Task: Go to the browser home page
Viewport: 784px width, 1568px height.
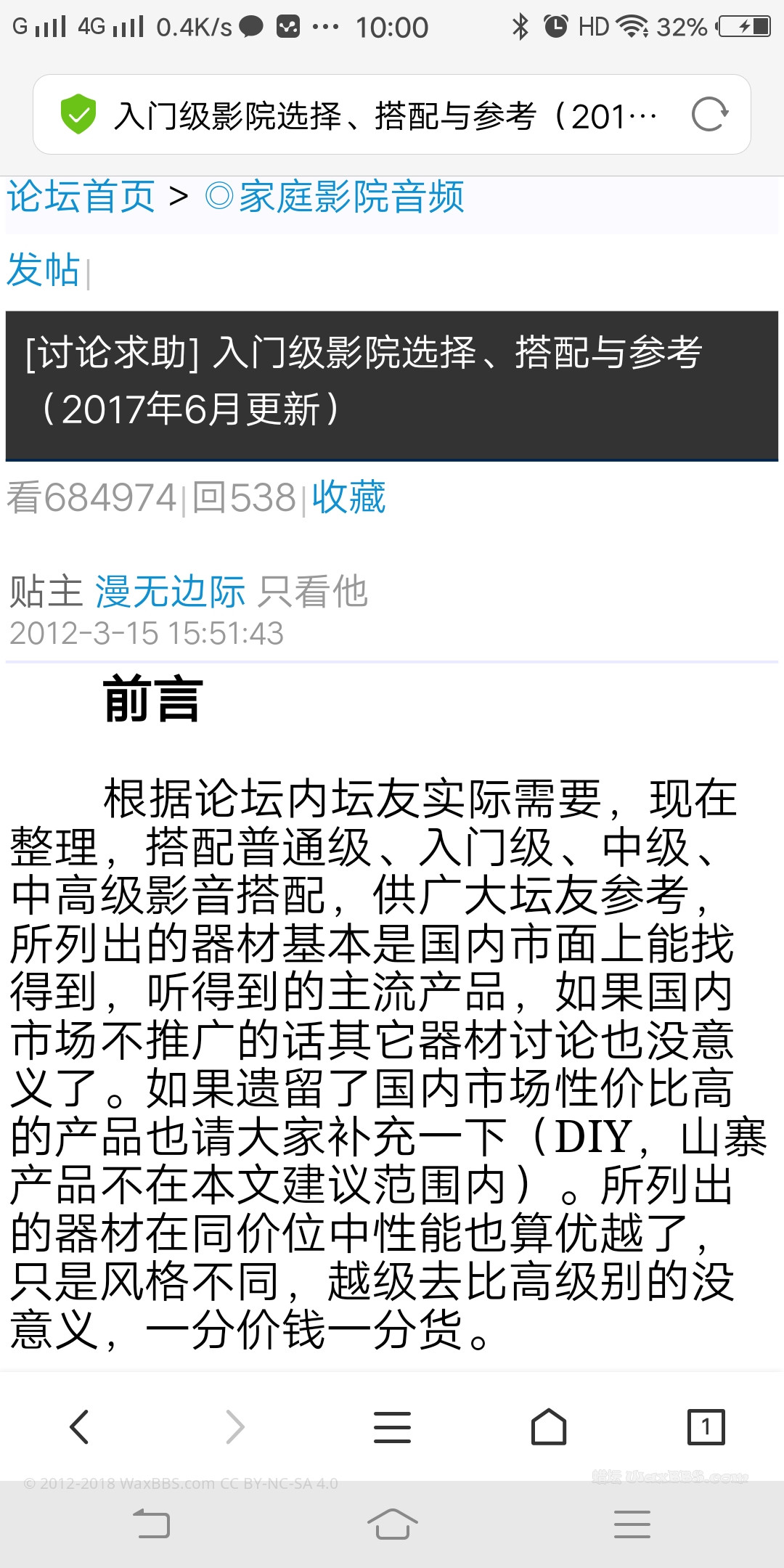Action: (549, 1427)
